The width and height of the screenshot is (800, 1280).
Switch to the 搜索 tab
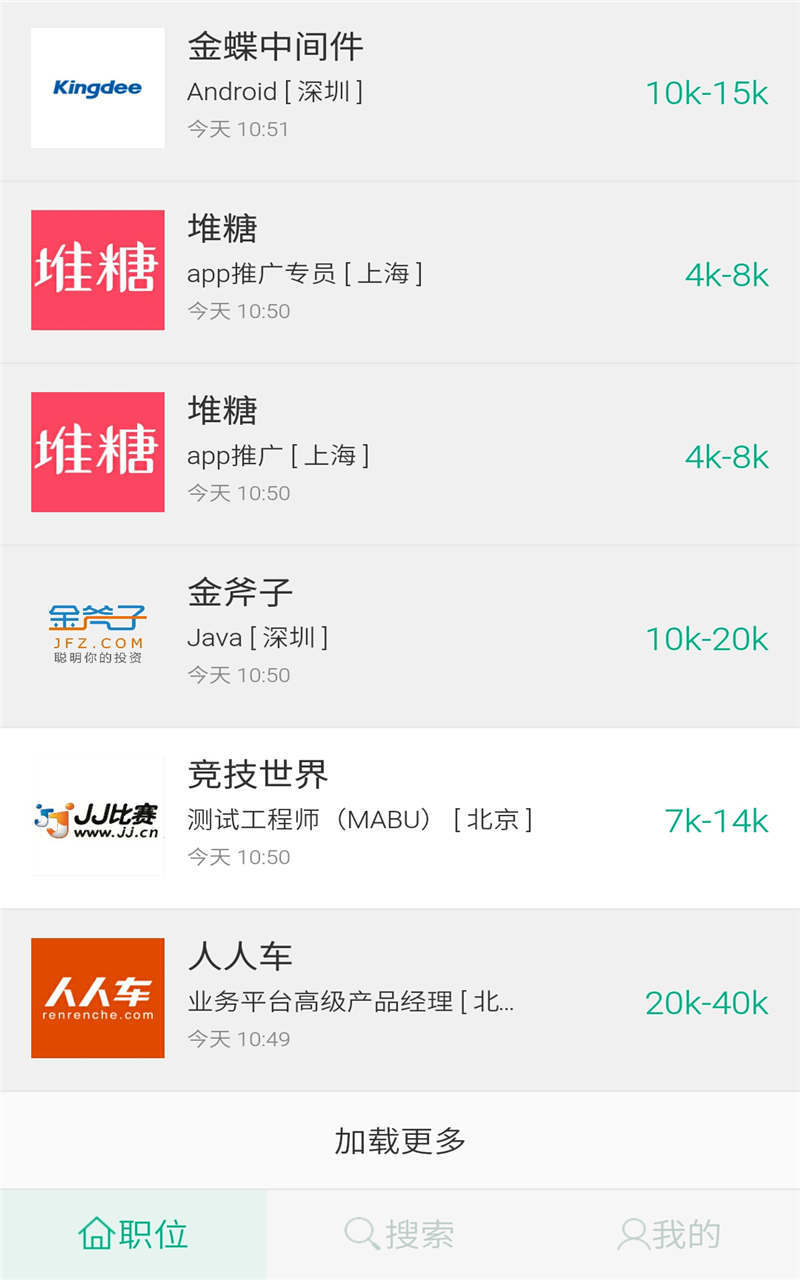(400, 1234)
